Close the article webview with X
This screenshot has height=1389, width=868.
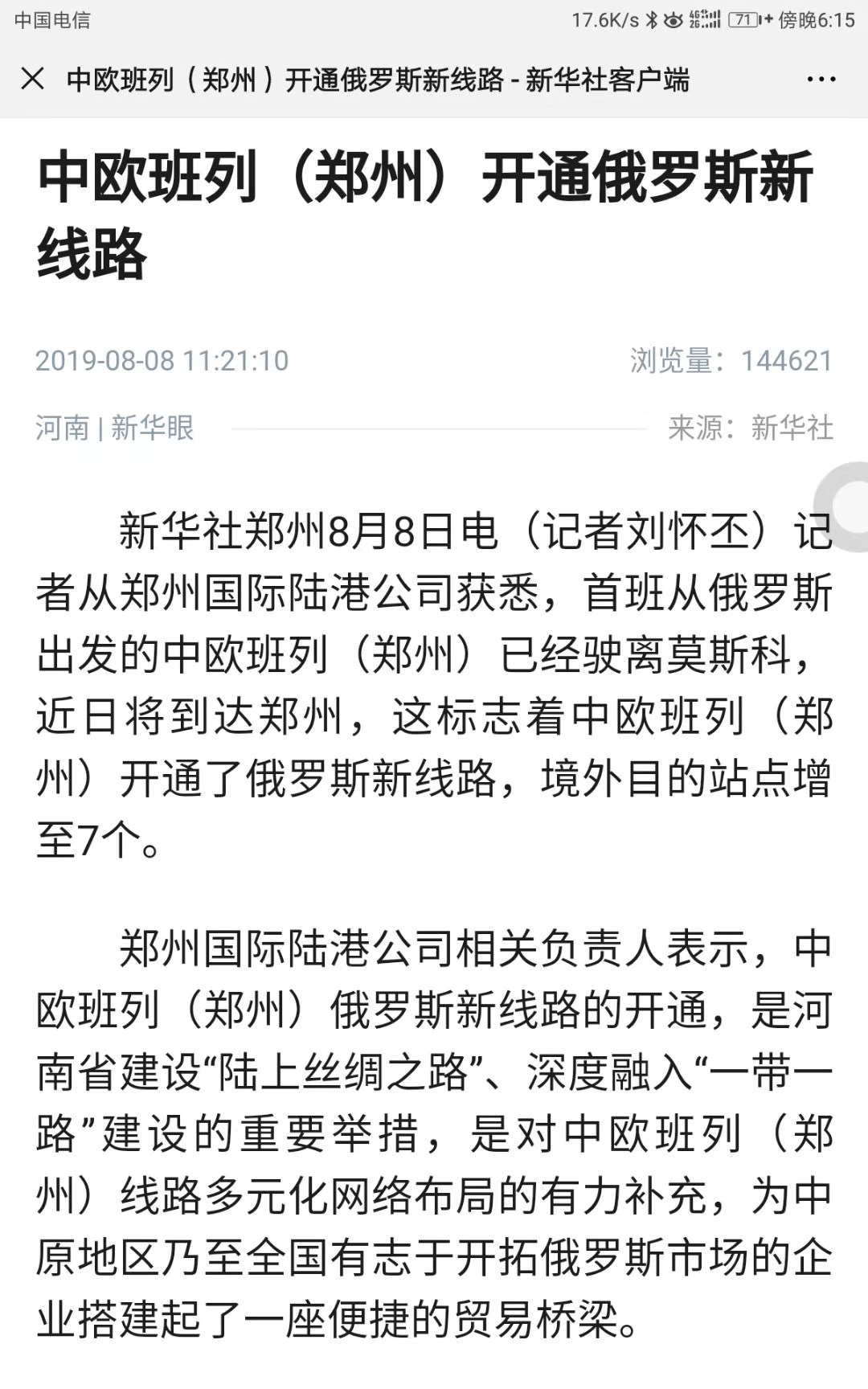pyautogui.click(x=33, y=79)
